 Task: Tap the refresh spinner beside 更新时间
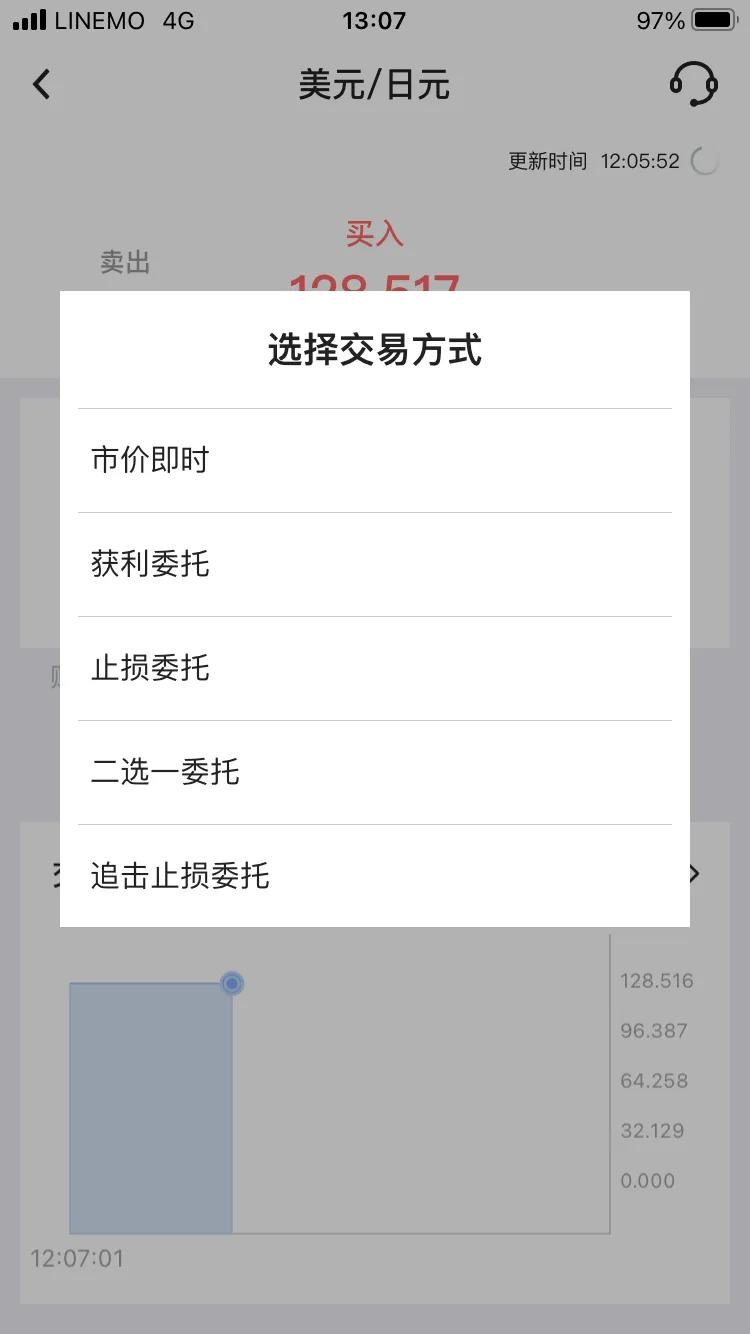pos(704,161)
